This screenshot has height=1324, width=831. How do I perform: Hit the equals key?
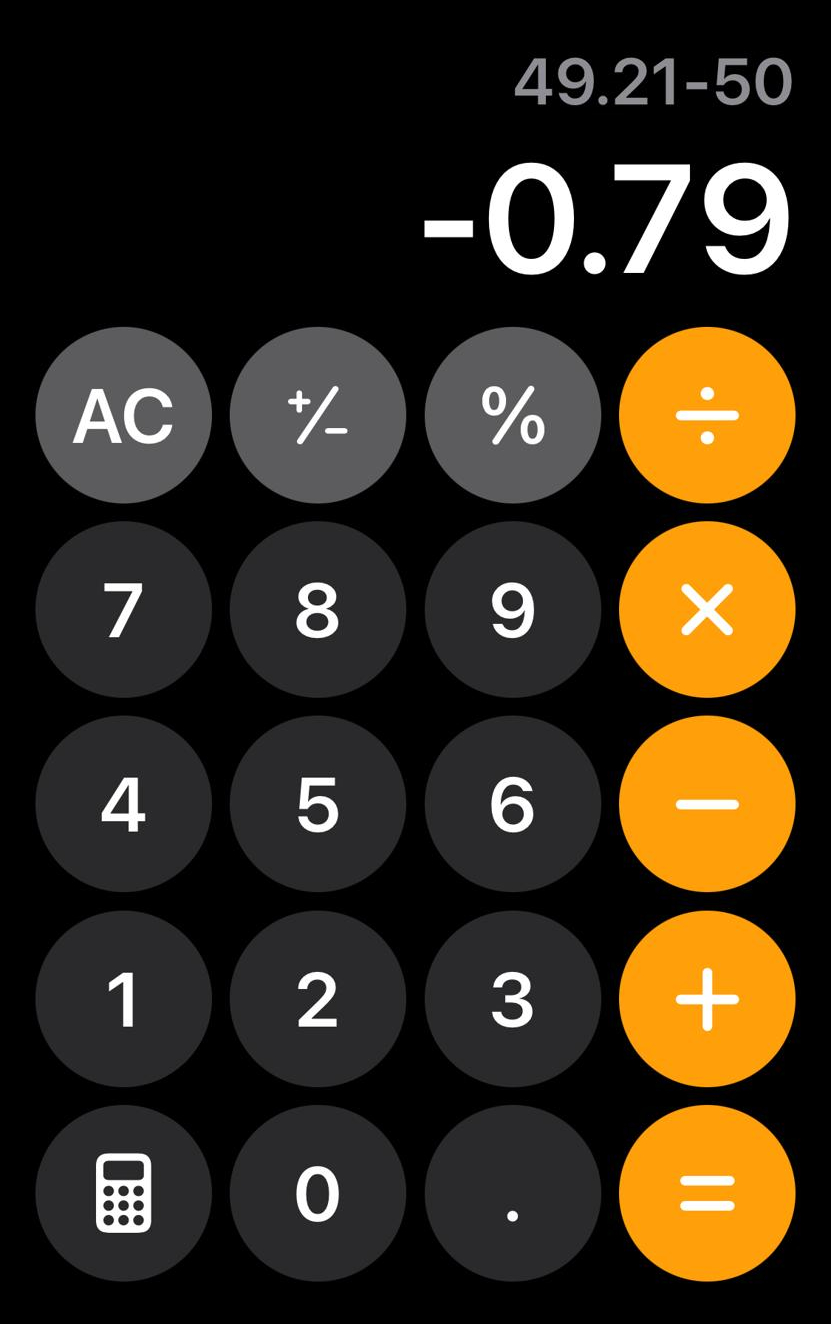pos(707,1193)
